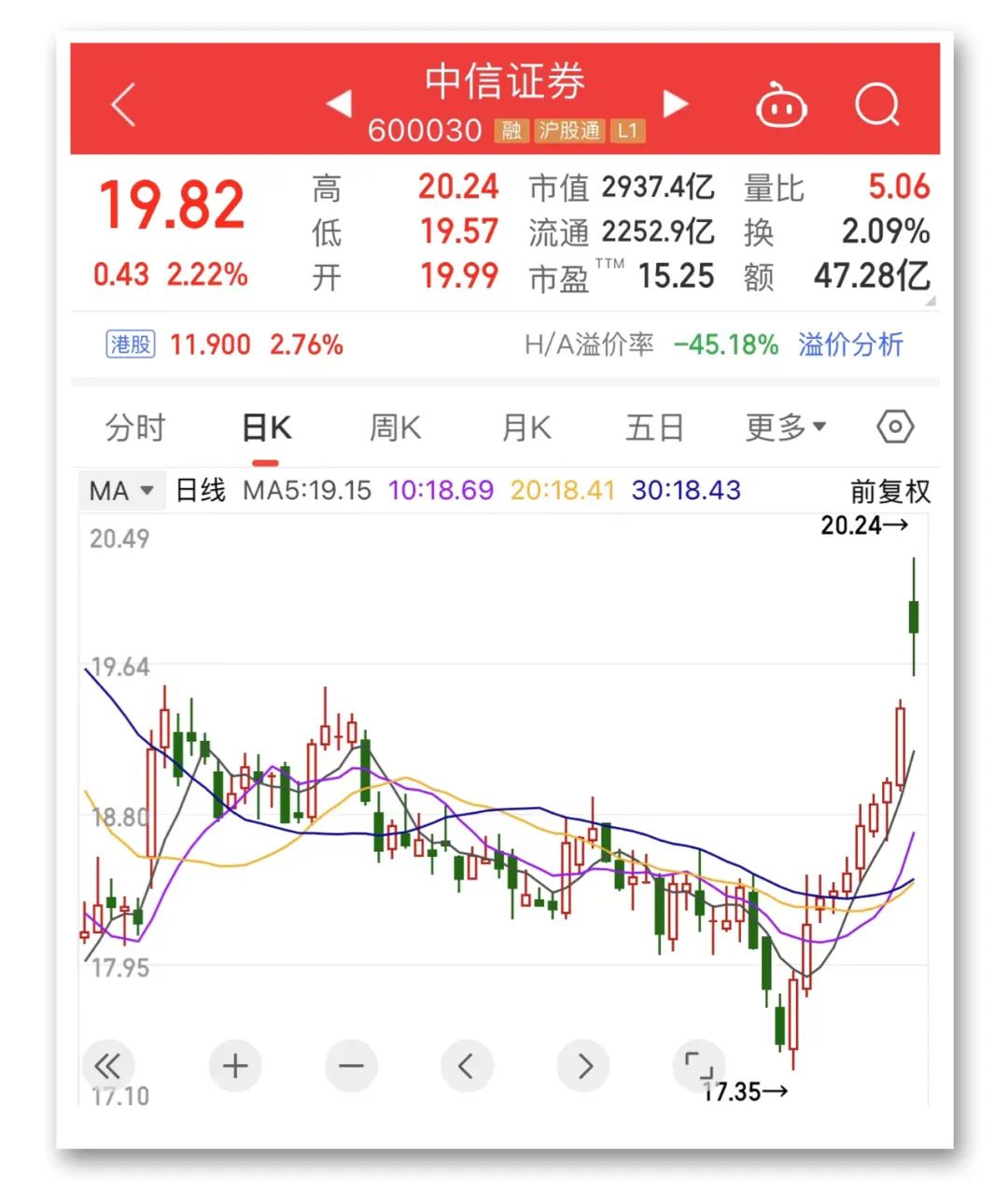
Task: Move chart to the next candle
Action: coord(584,1065)
